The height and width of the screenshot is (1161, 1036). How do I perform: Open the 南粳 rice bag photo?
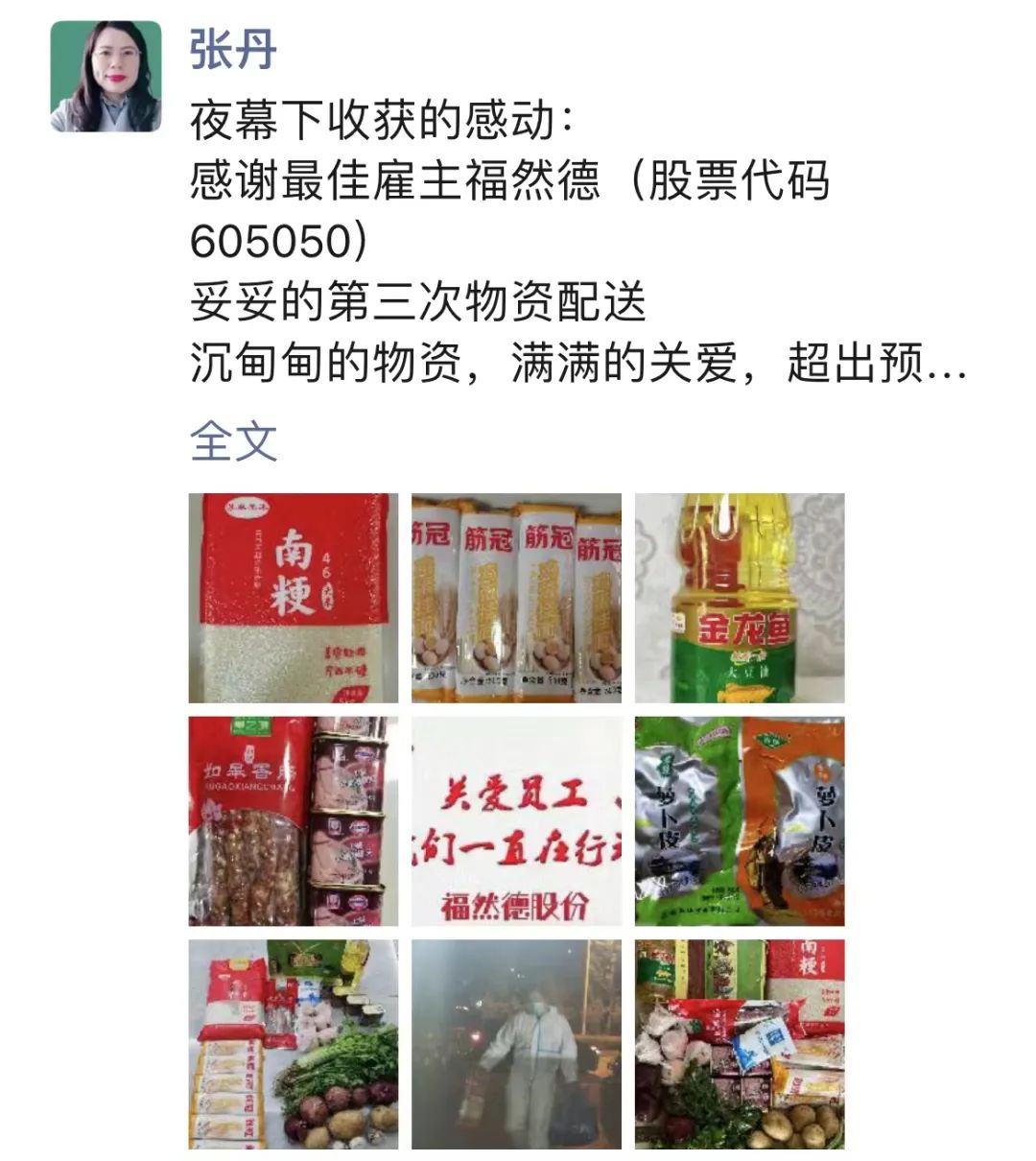pos(293,598)
